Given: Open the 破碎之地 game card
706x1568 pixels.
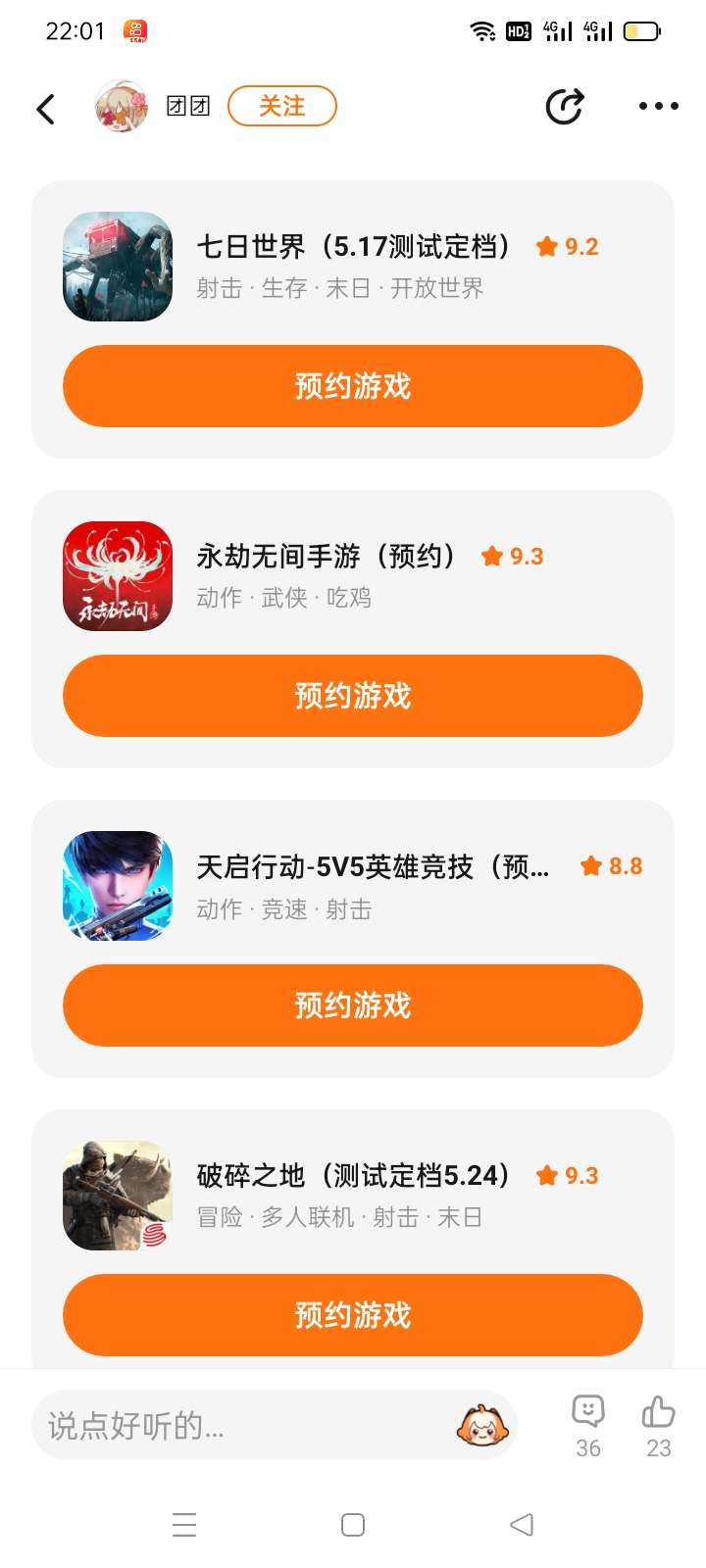Looking at the screenshot, I should pyautogui.click(x=353, y=1196).
